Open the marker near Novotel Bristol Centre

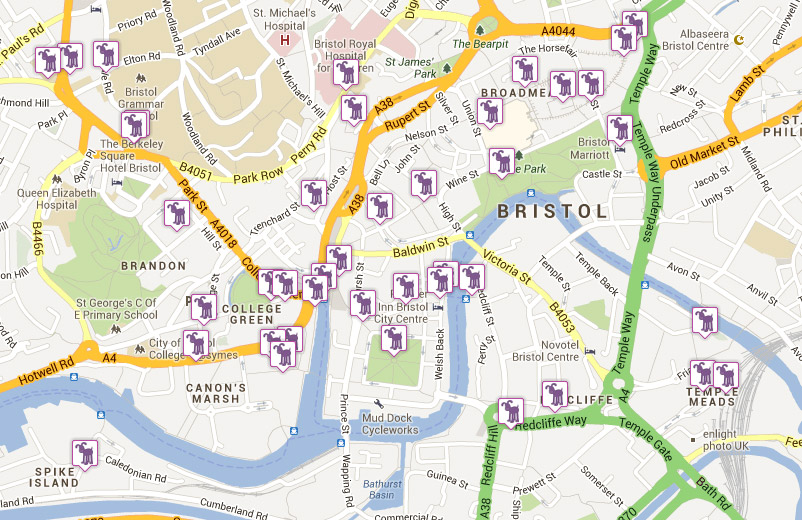pos(555,394)
